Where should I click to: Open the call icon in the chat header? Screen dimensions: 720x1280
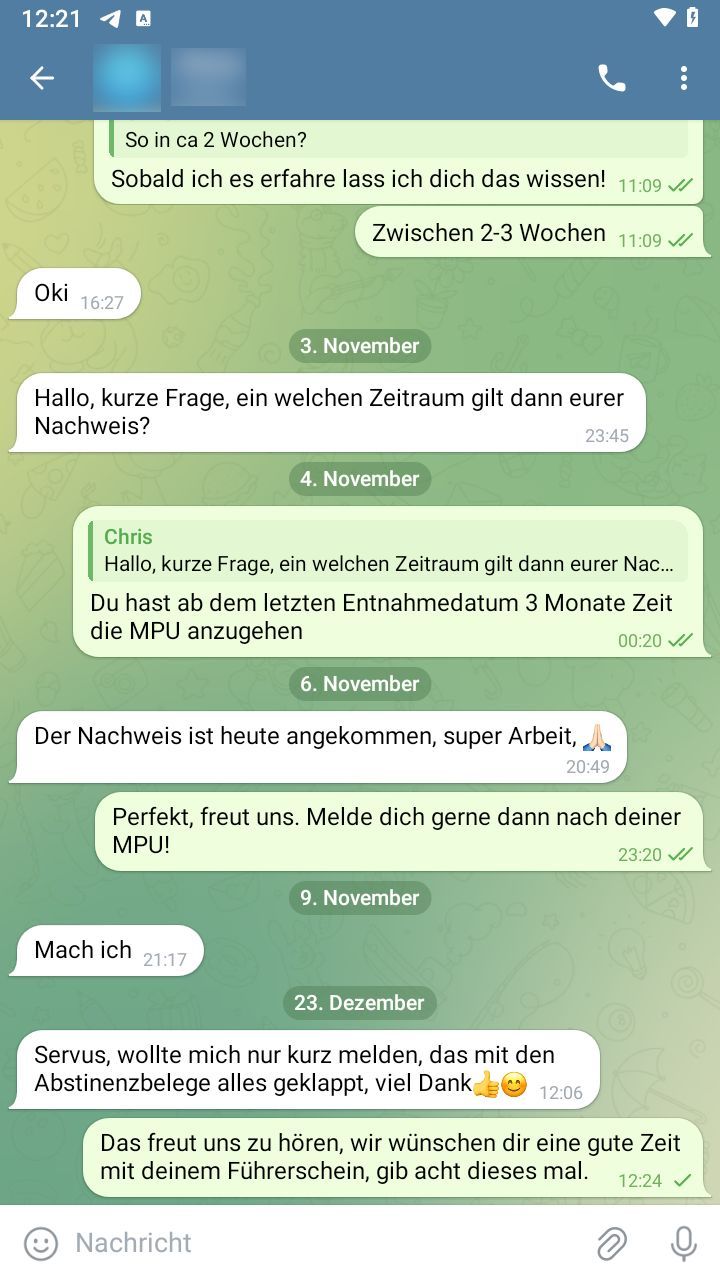click(x=612, y=77)
